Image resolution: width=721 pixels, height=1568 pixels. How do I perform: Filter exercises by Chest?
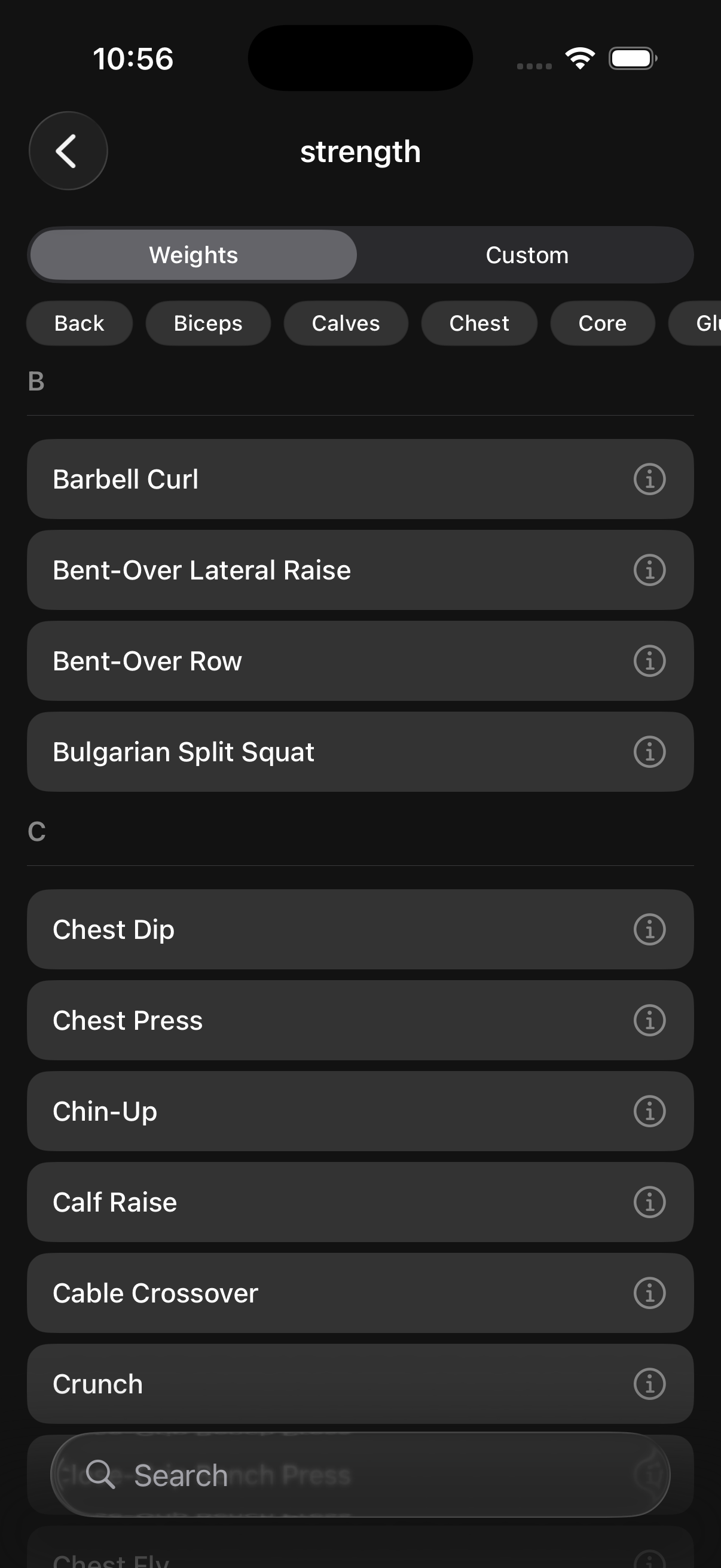(x=479, y=323)
